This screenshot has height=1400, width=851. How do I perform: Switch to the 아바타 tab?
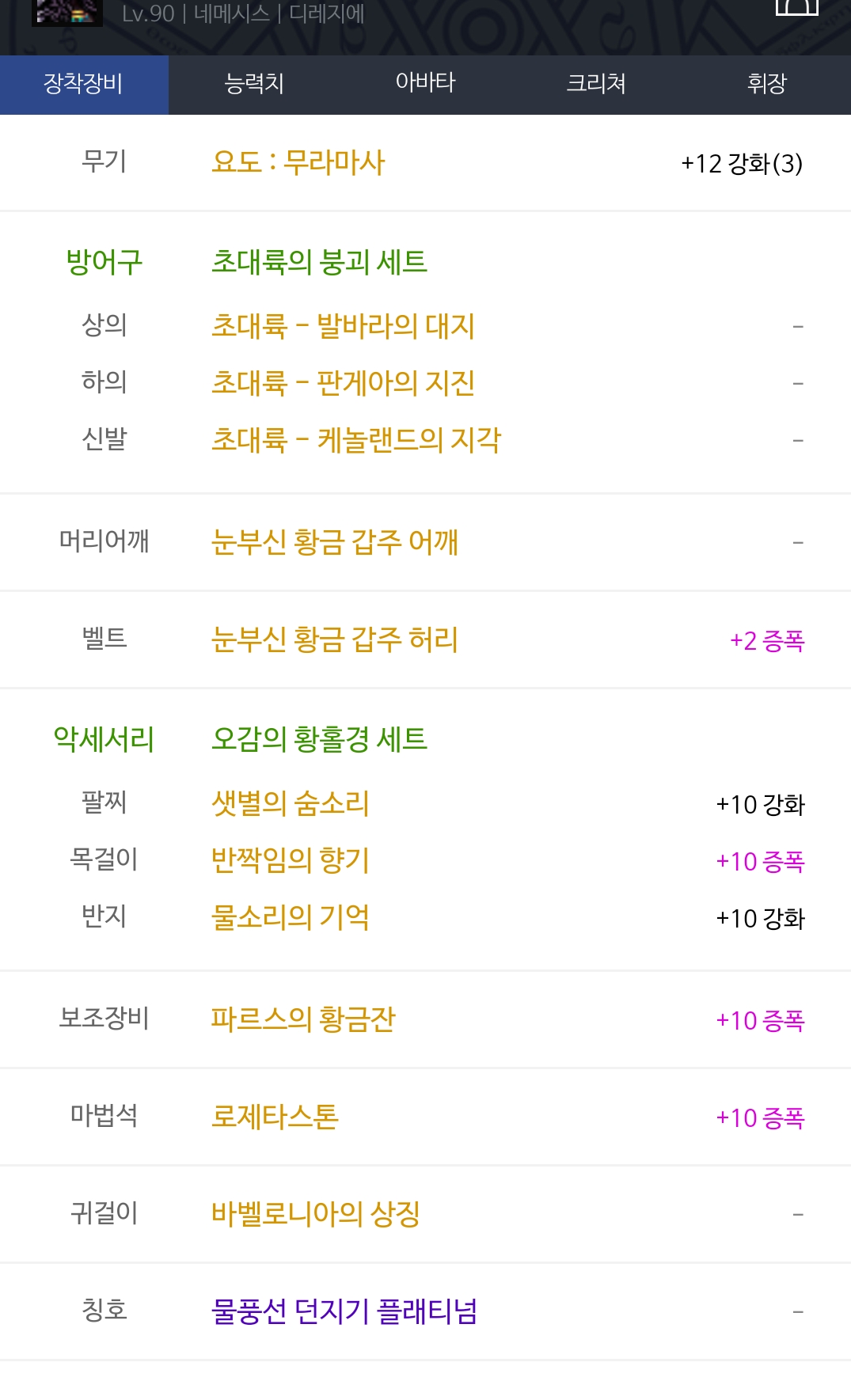426,84
